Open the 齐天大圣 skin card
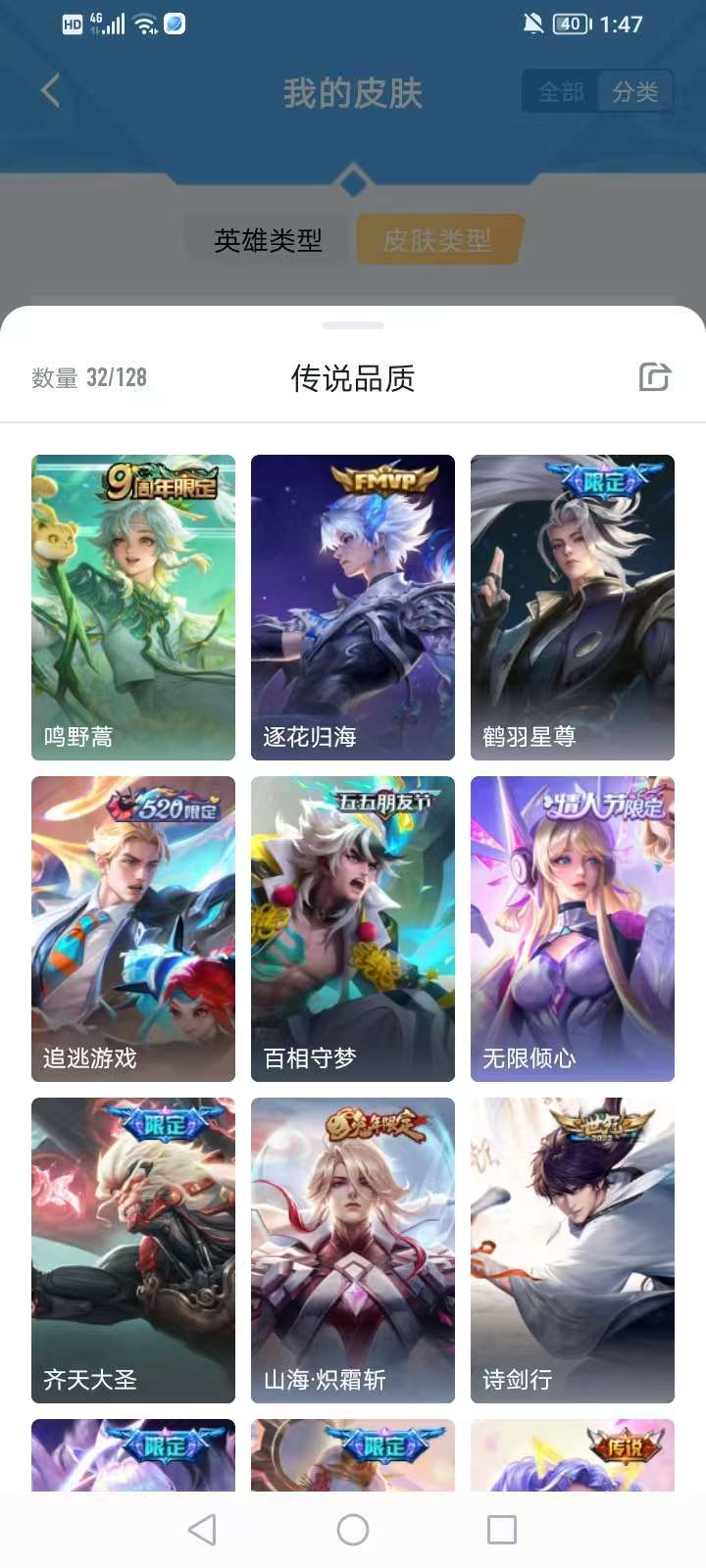The height and width of the screenshot is (1568, 706). click(133, 1250)
